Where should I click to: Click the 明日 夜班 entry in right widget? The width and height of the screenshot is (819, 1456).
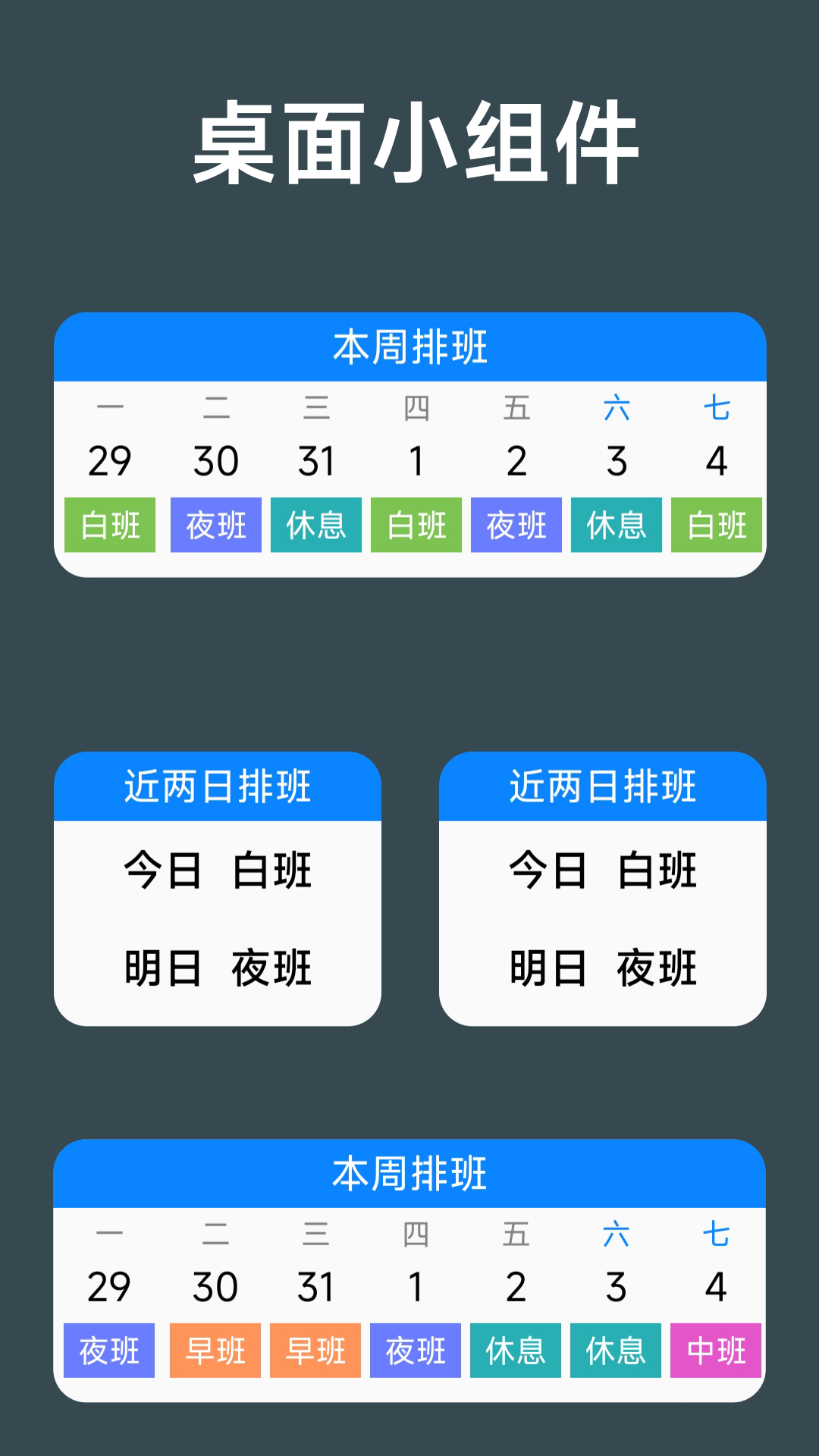[x=604, y=967]
